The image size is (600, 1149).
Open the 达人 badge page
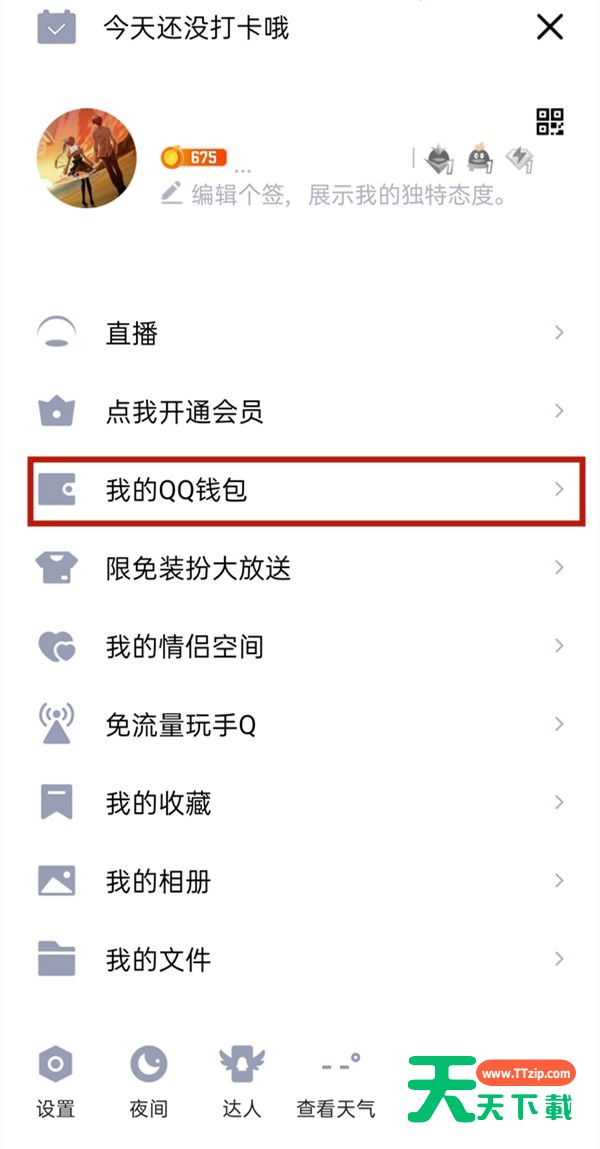click(241, 1080)
